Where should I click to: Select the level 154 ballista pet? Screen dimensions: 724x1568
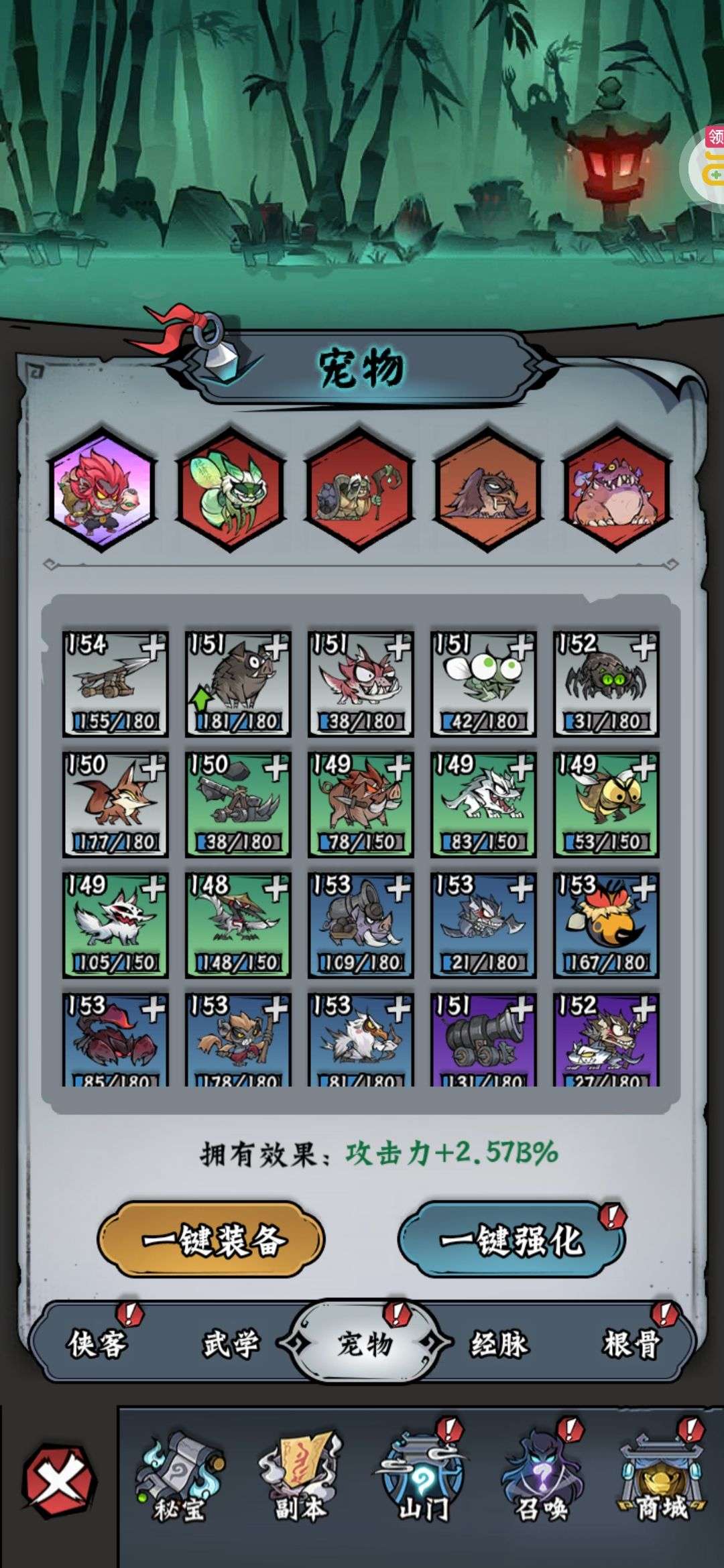[115, 683]
